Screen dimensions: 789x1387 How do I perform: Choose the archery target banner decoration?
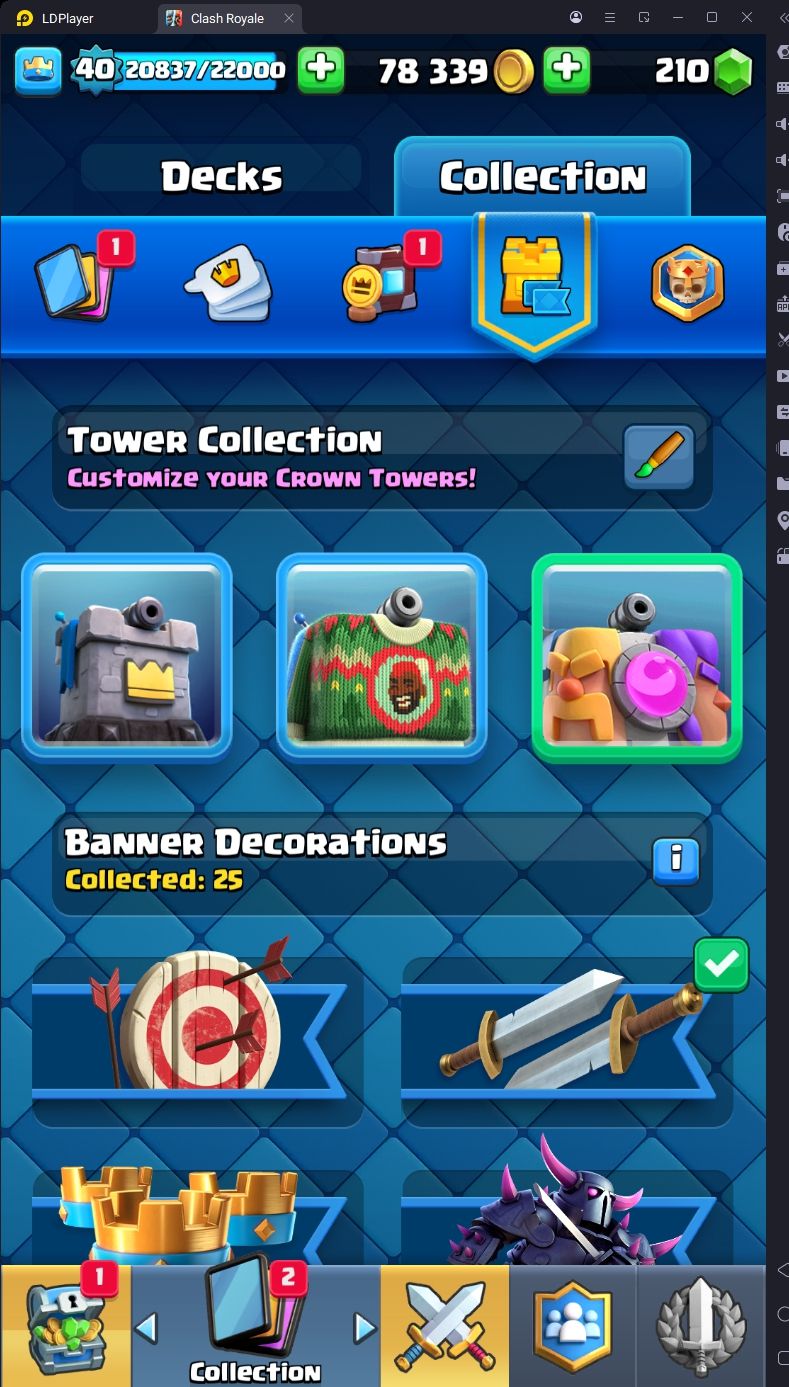coord(197,1027)
